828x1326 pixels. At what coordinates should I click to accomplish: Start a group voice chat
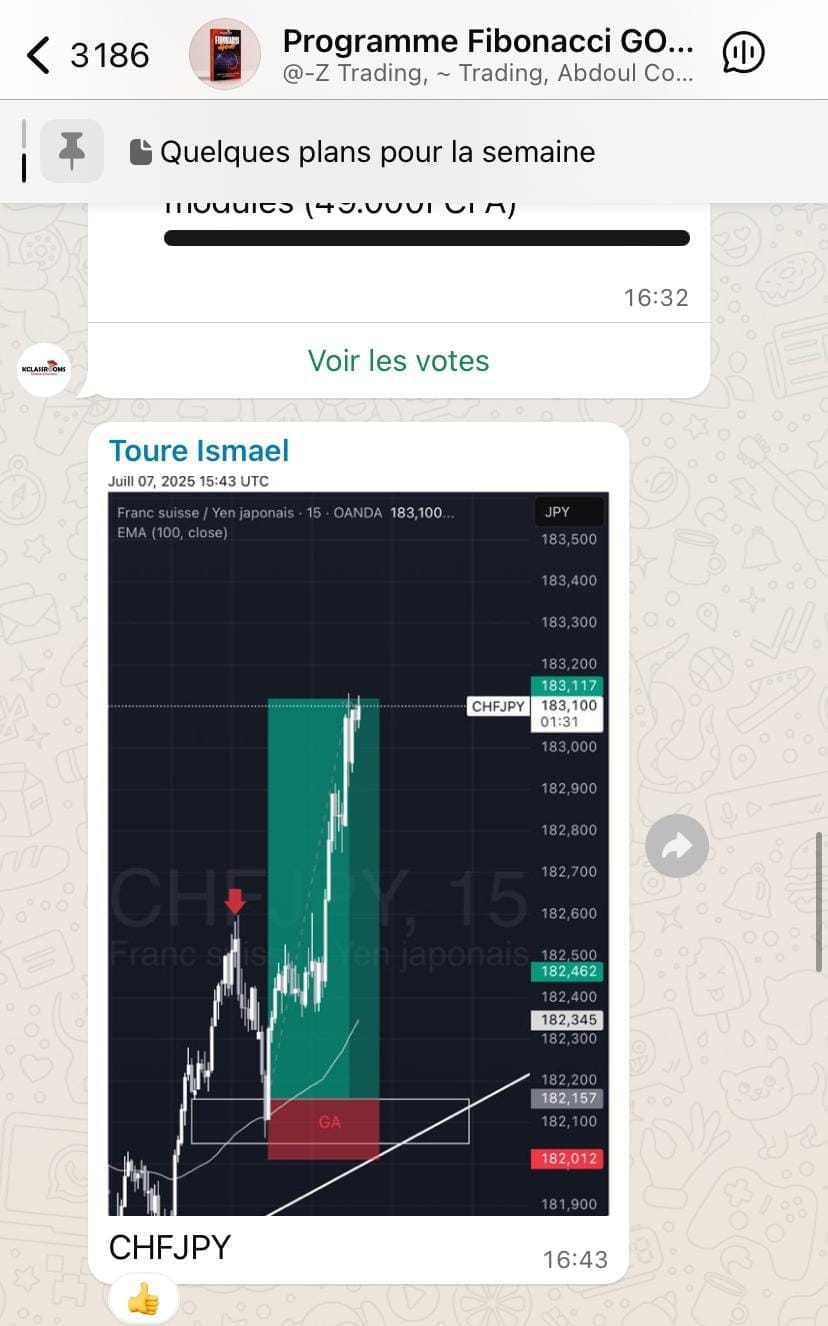(x=744, y=54)
